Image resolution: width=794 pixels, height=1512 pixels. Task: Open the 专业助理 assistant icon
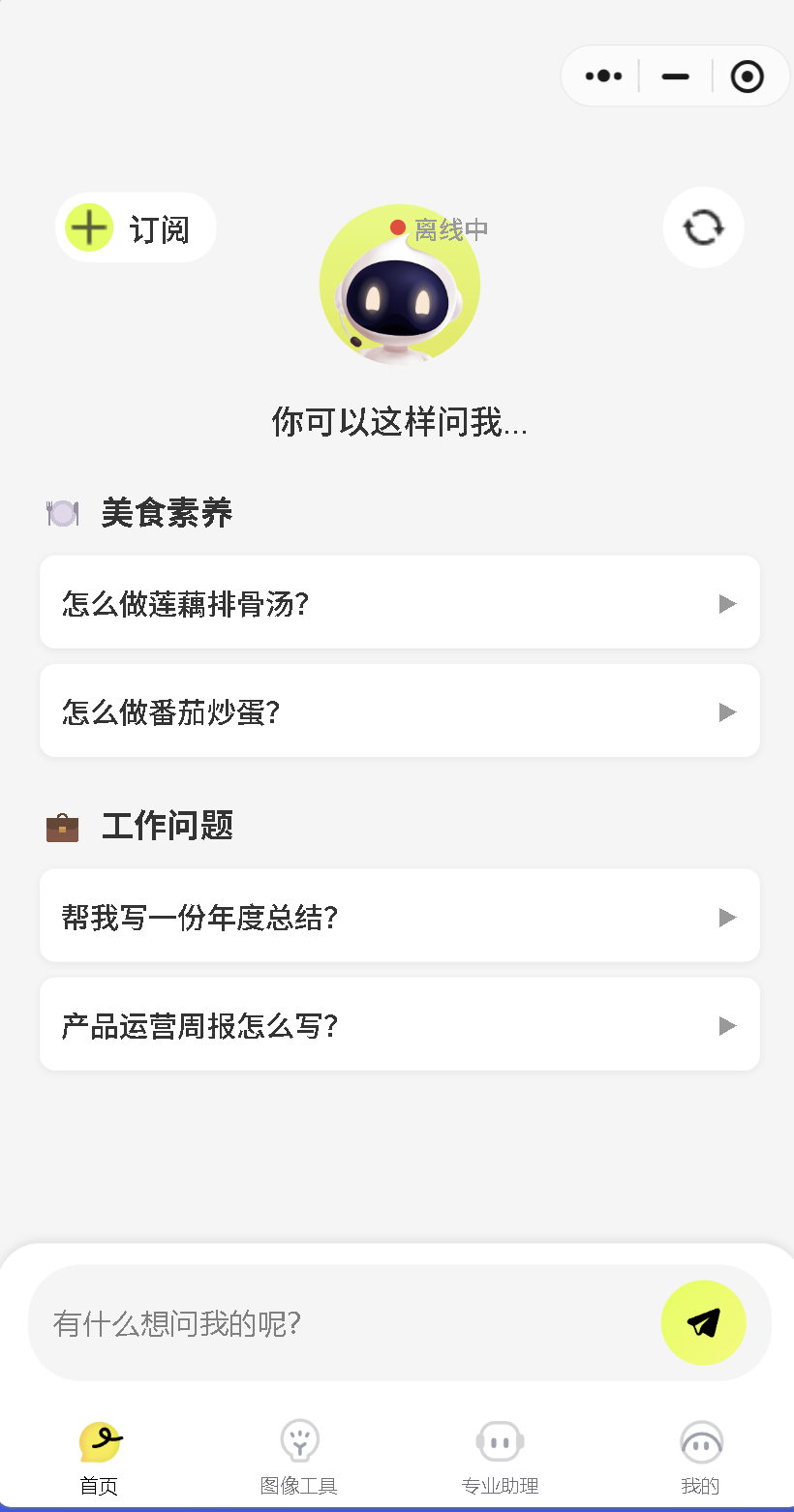[x=500, y=1439]
